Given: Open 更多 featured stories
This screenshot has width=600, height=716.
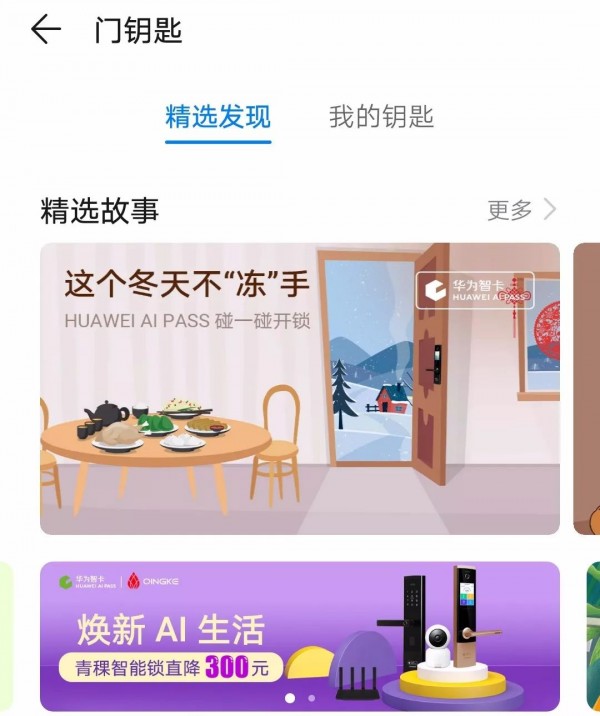Looking at the screenshot, I should click(x=521, y=210).
